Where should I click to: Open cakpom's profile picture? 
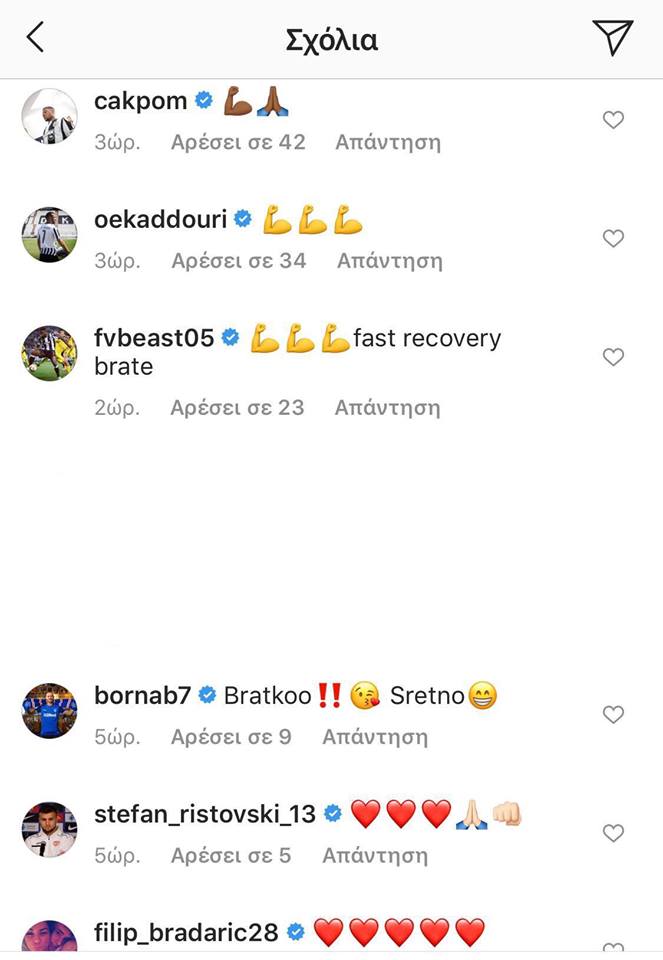point(49,116)
